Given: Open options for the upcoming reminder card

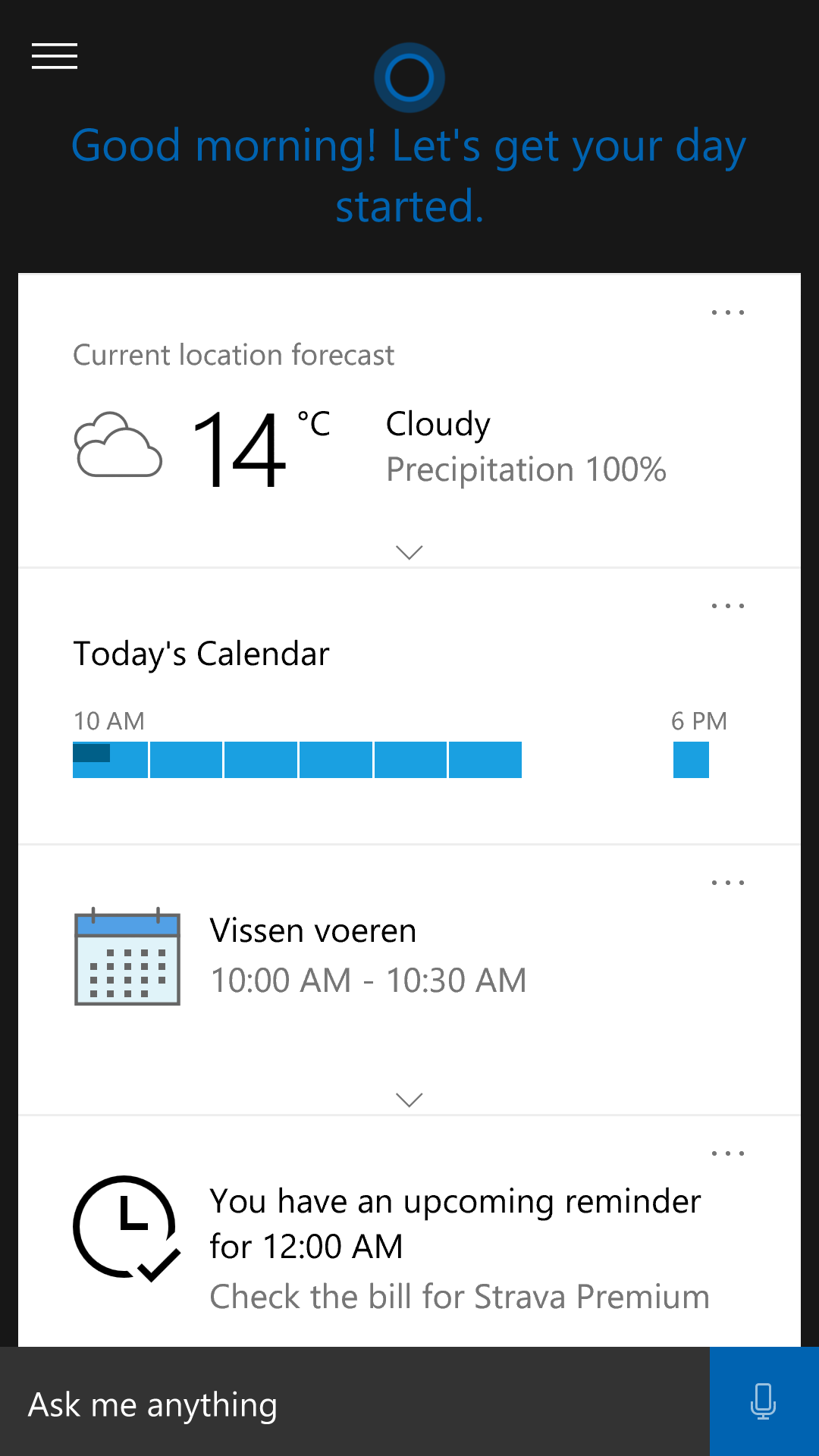Looking at the screenshot, I should (728, 1153).
